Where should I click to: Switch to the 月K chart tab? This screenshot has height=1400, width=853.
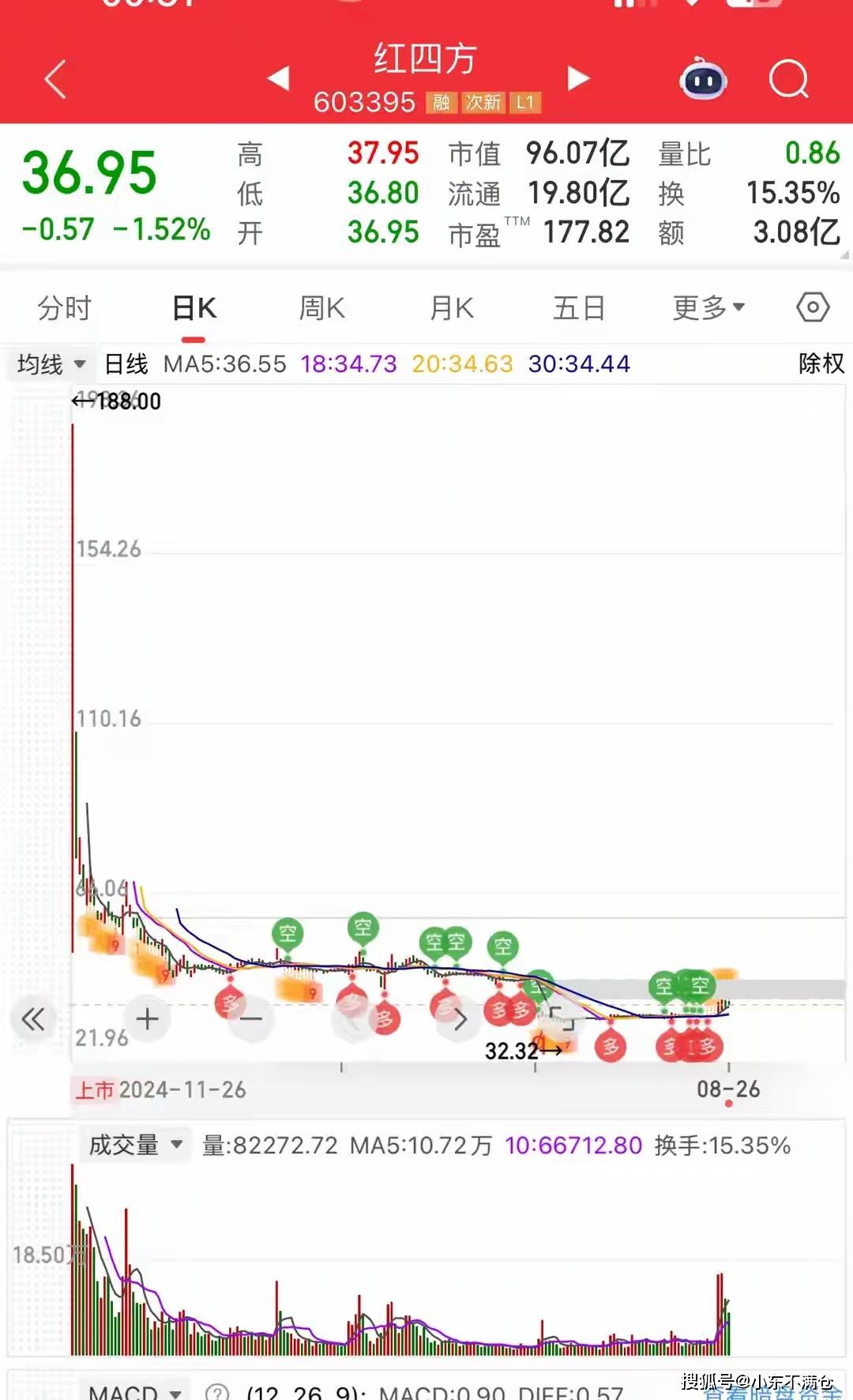click(452, 307)
